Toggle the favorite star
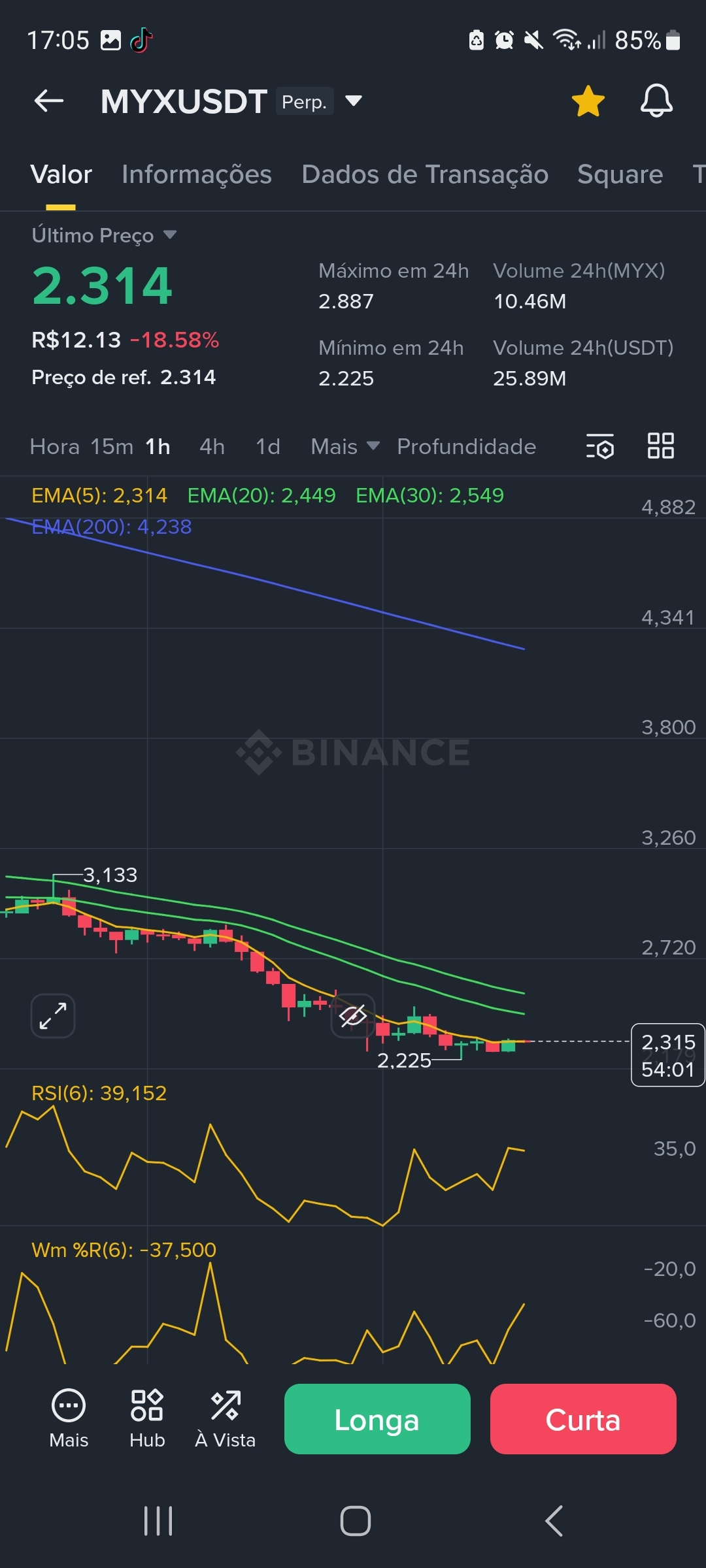This screenshot has height=1568, width=706. click(588, 101)
